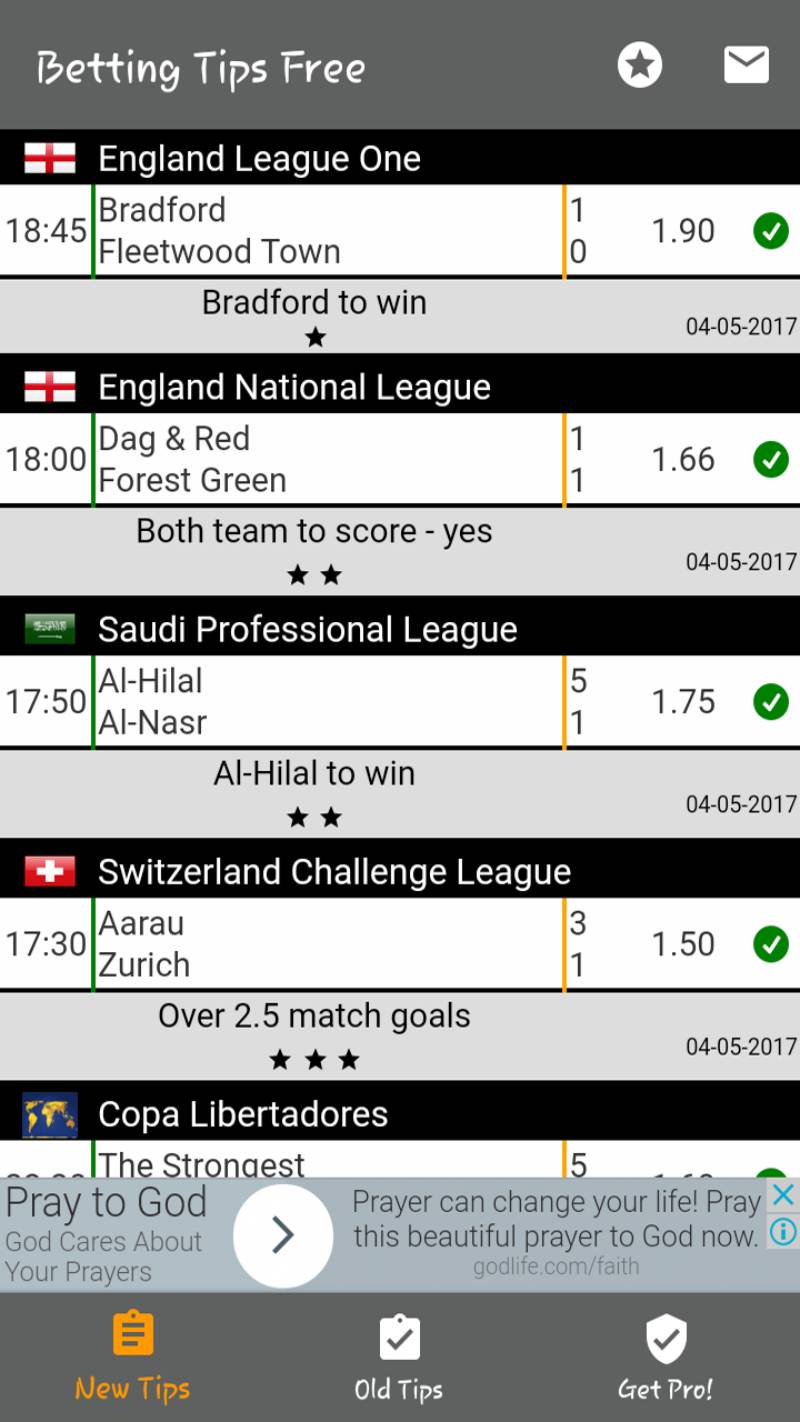800x1422 pixels.
Task: Open the envelope mail icon
Action: (x=746, y=66)
